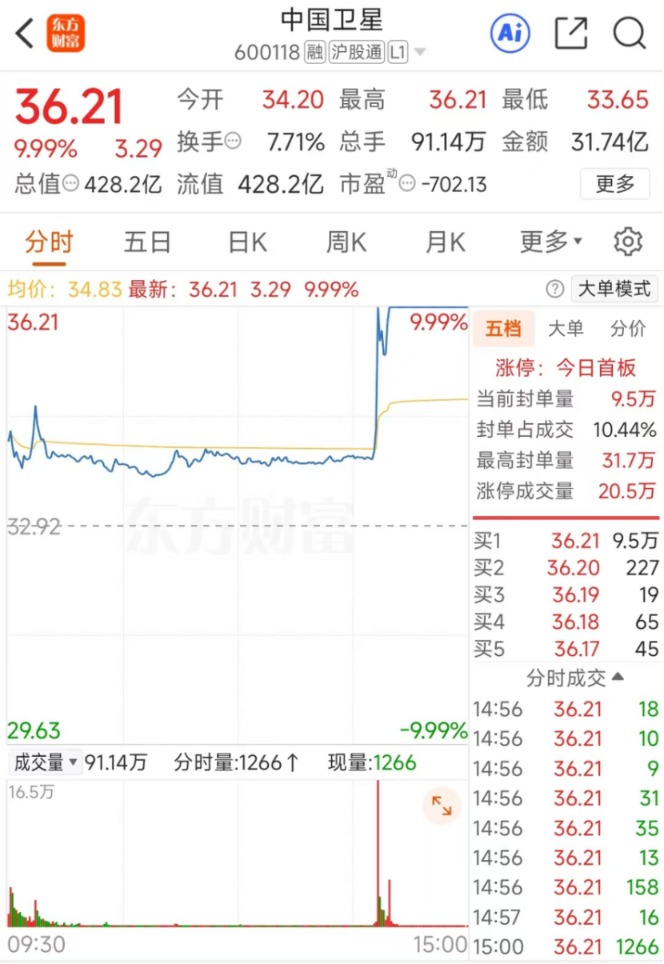Select the 分时 chart tab
This screenshot has height=964, width=664.
click(x=49, y=242)
